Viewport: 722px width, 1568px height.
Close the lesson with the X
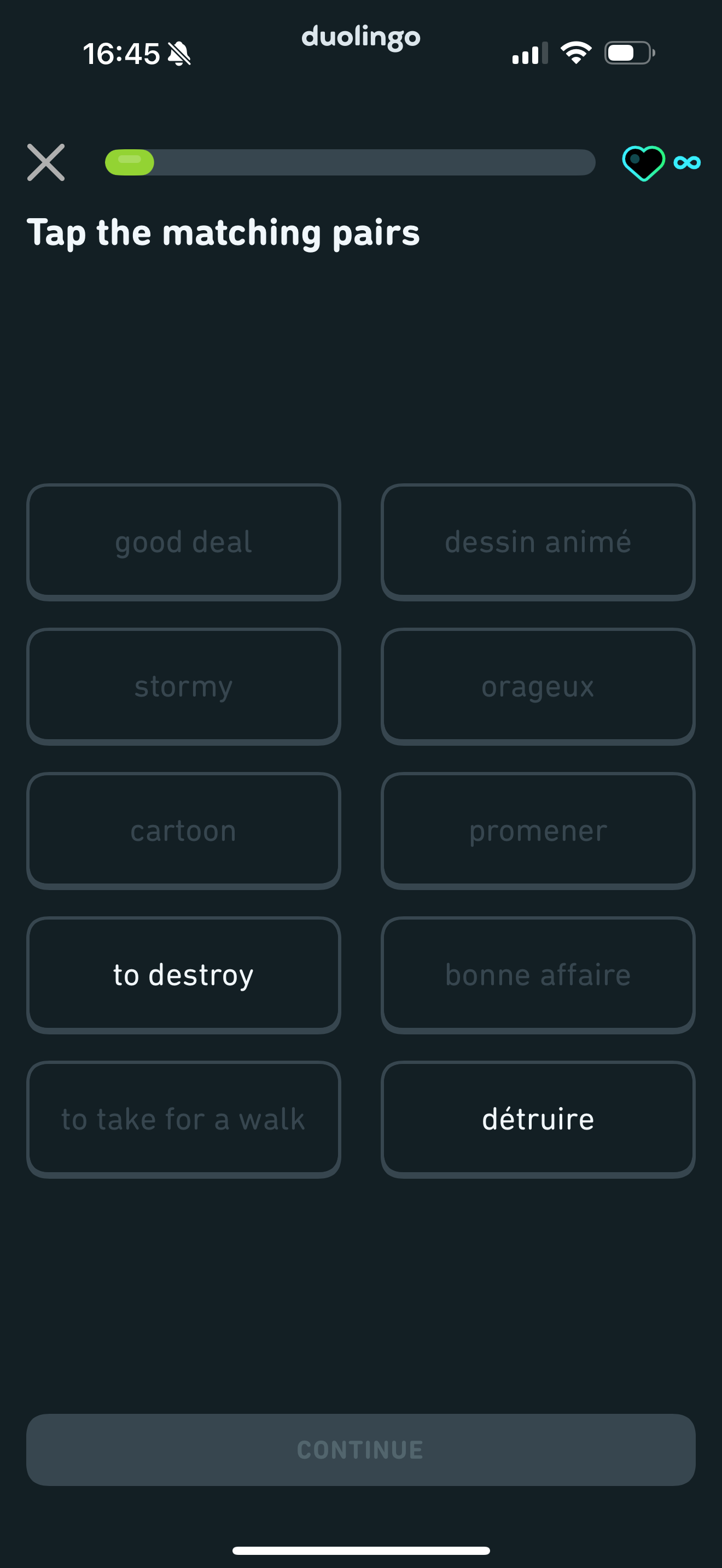[45, 162]
